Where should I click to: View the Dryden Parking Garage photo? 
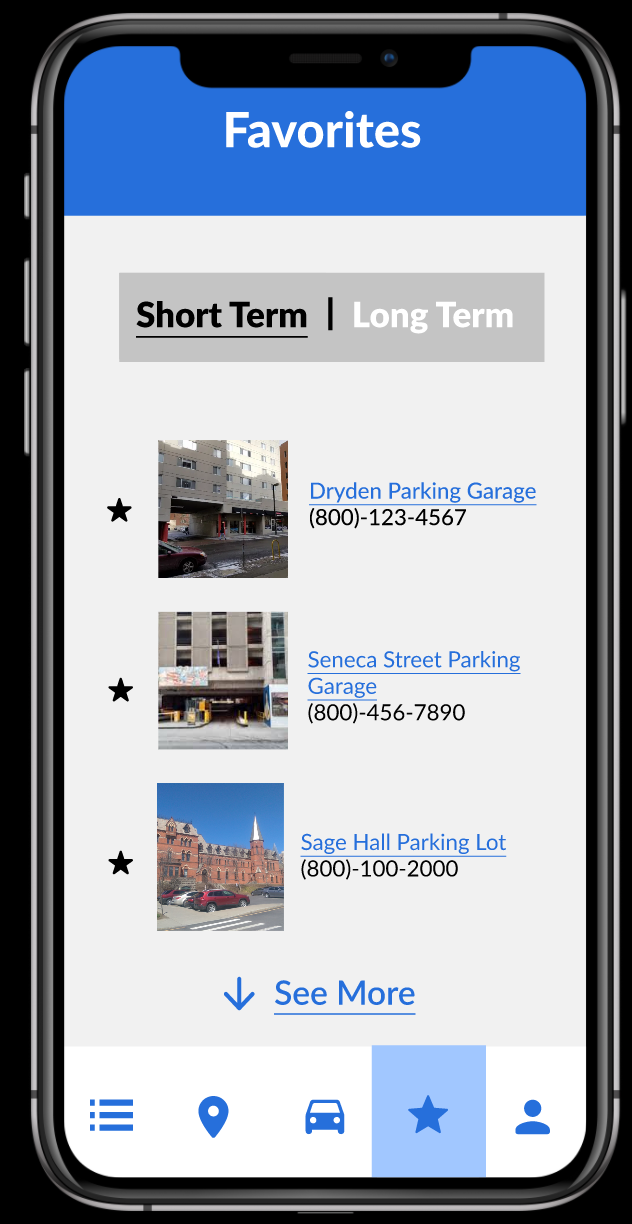click(x=223, y=509)
